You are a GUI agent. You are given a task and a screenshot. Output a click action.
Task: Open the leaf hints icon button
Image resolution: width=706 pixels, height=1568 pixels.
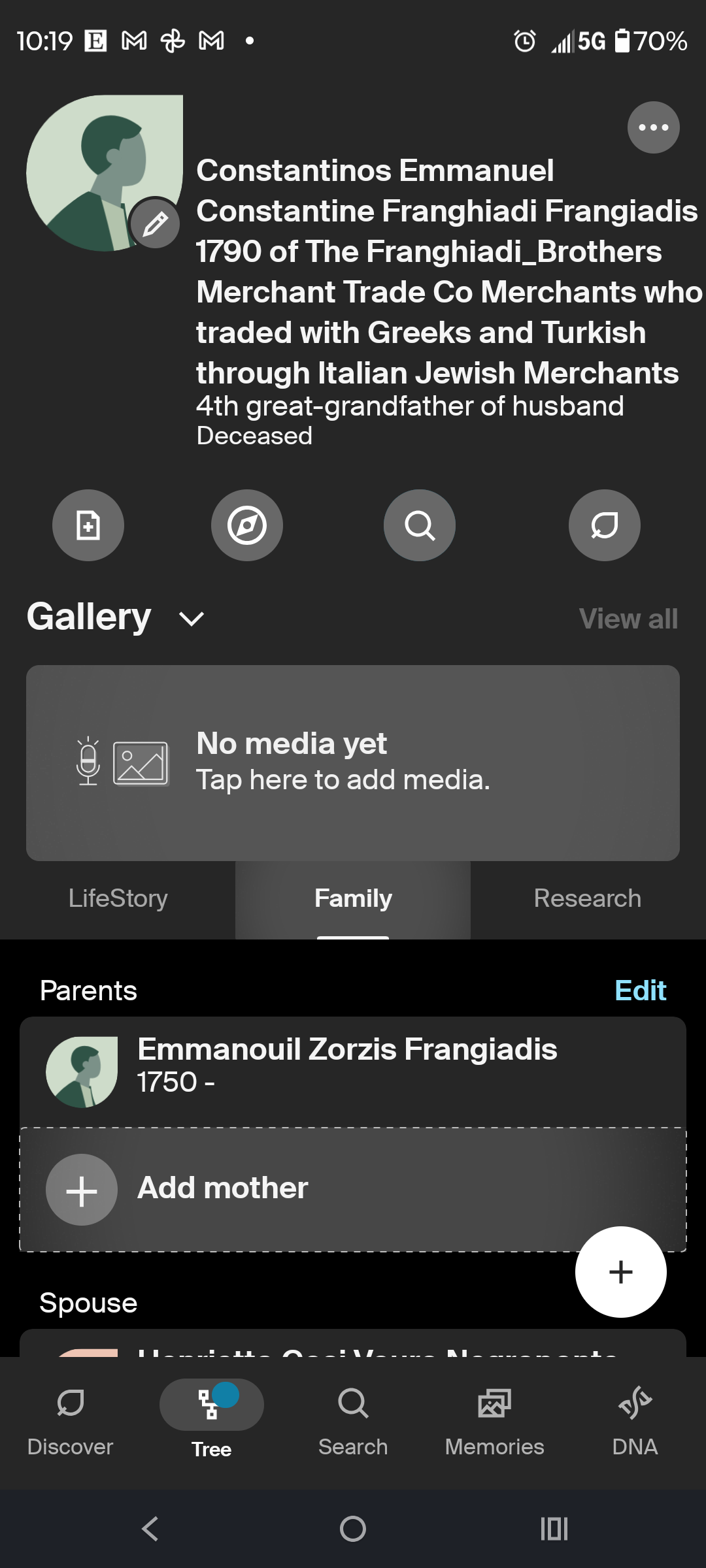click(605, 525)
